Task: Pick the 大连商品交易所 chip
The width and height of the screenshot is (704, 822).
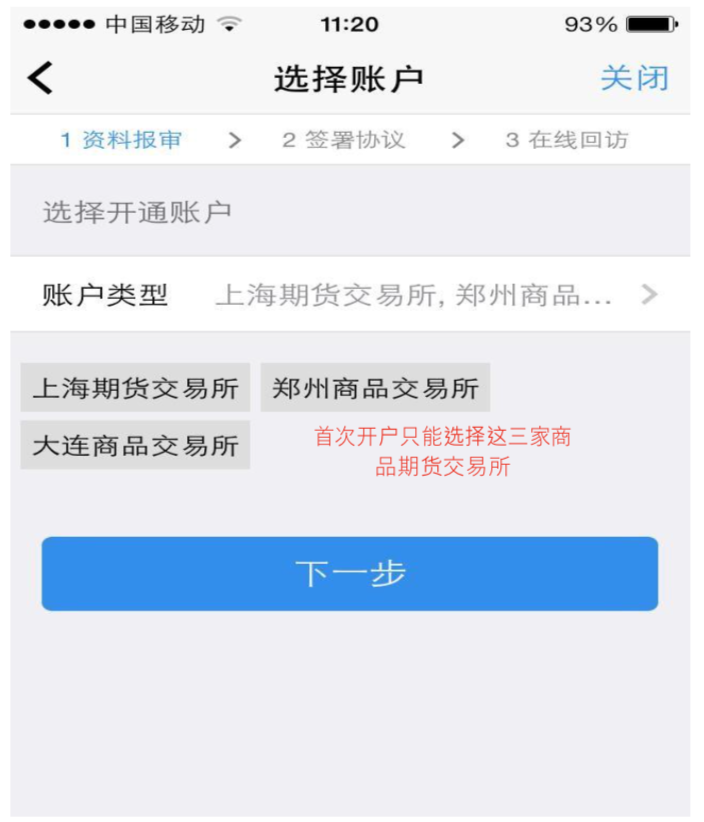Action: [x=135, y=446]
